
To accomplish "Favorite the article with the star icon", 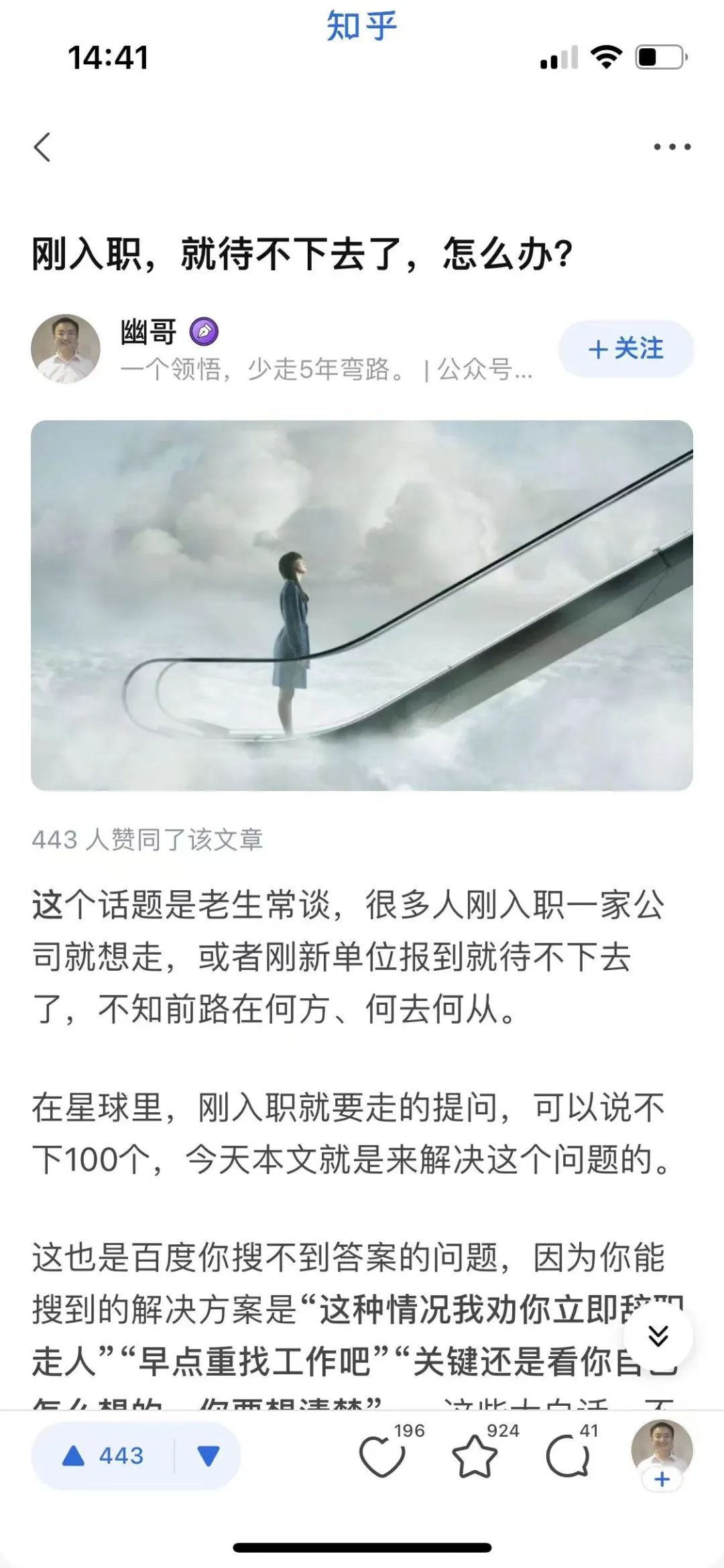I will (475, 1457).
